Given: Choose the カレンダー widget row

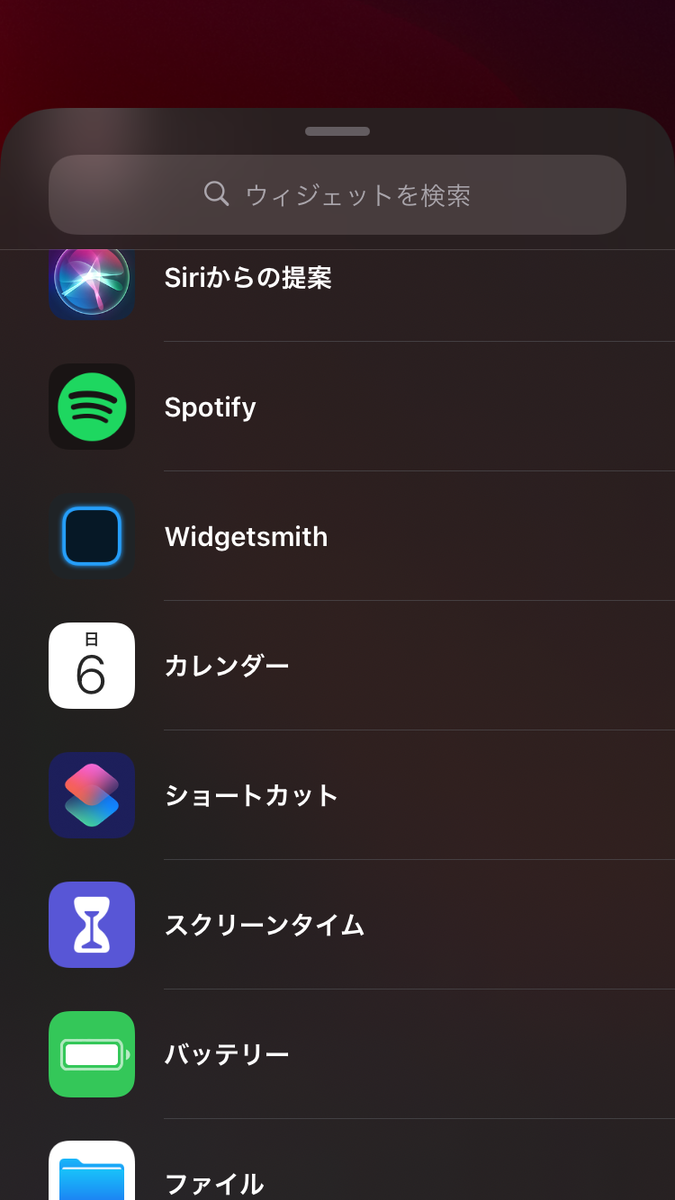Looking at the screenshot, I should click(x=227, y=666).
